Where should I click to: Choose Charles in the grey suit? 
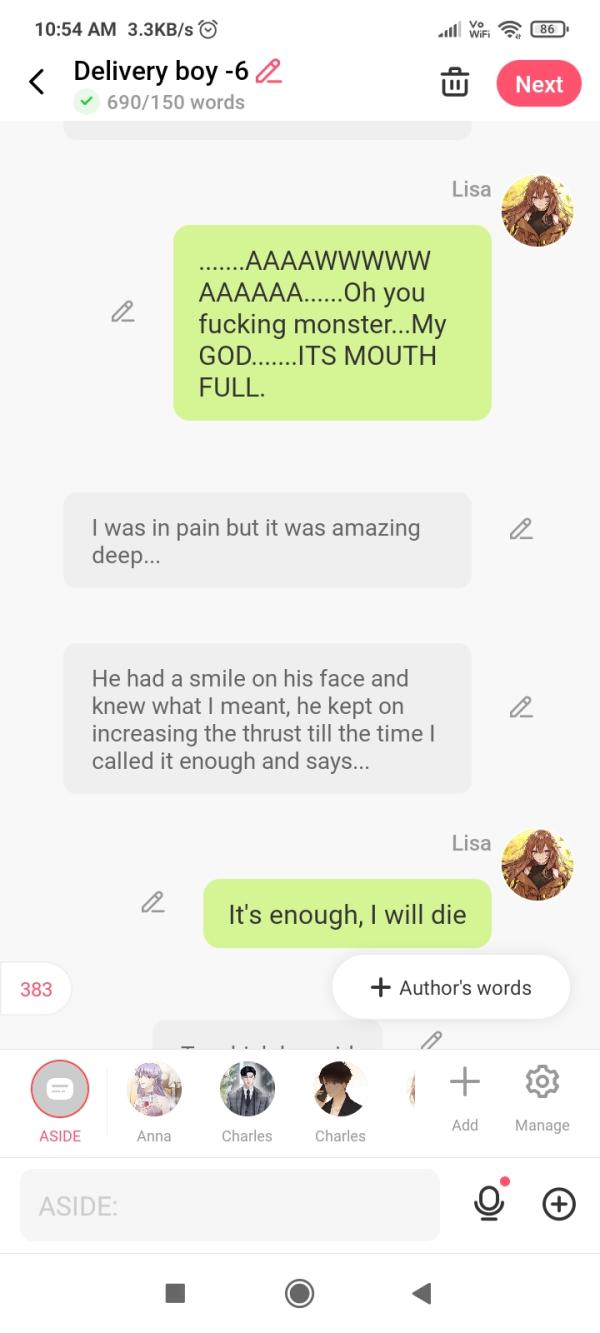pyautogui.click(x=247, y=1090)
